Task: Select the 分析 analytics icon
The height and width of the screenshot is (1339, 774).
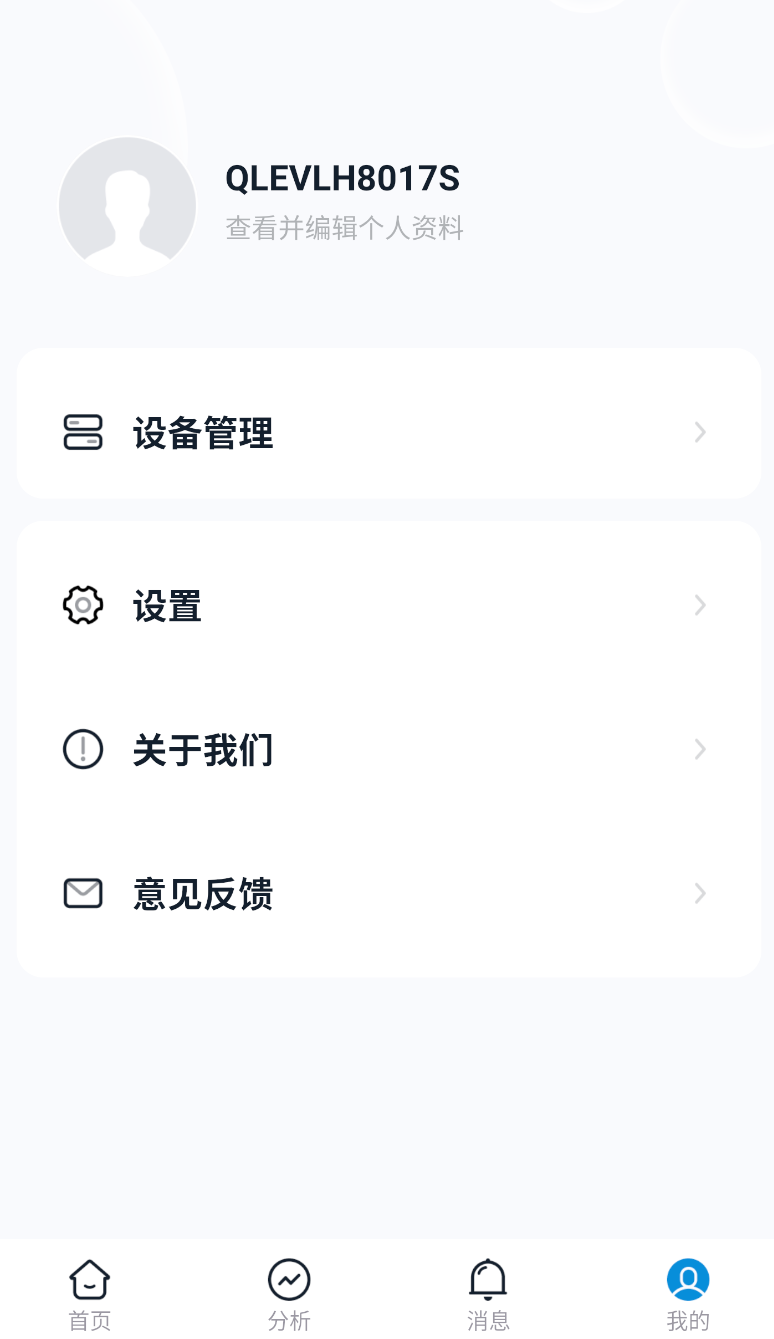Action: tap(288, 1278)
